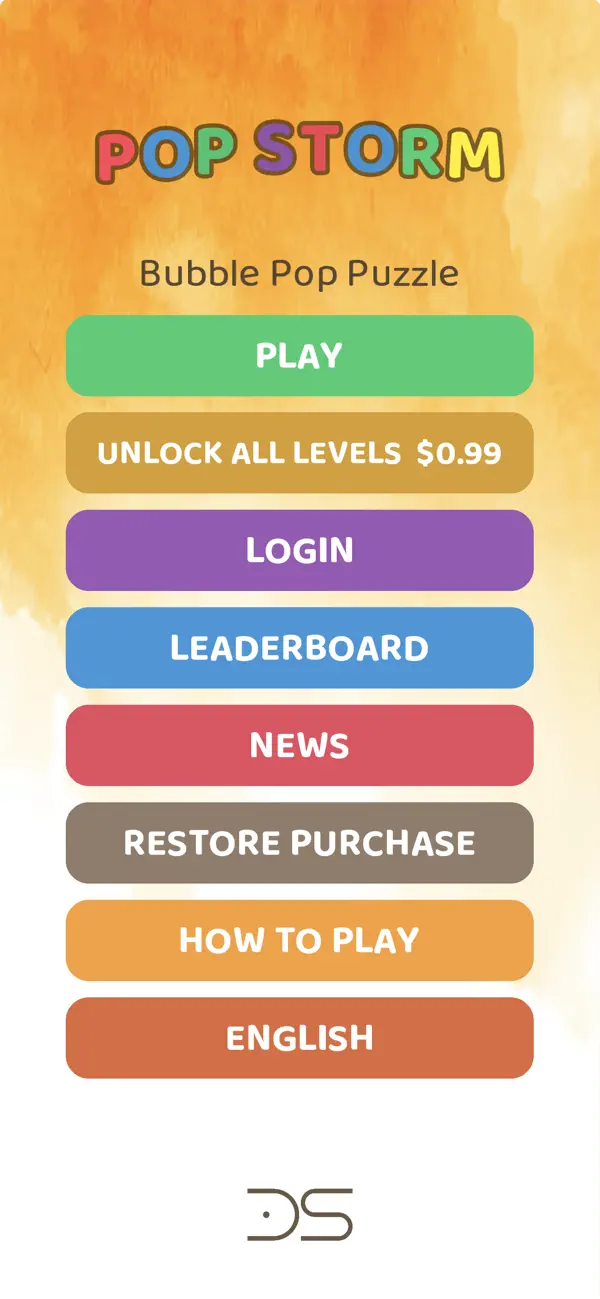The width and height of the screenshot is (600, 1299).
Task: Change language via the English button
Action: (x=300, y=1038)
